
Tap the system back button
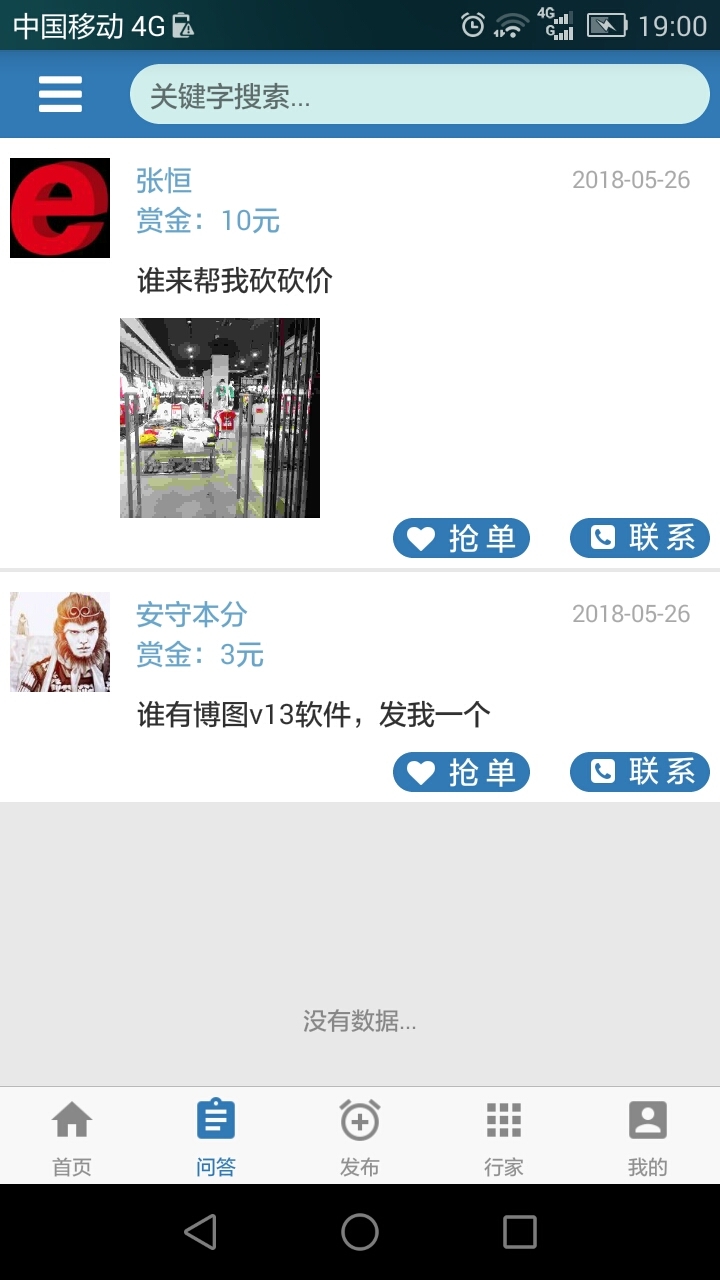tap(200, 1232)
